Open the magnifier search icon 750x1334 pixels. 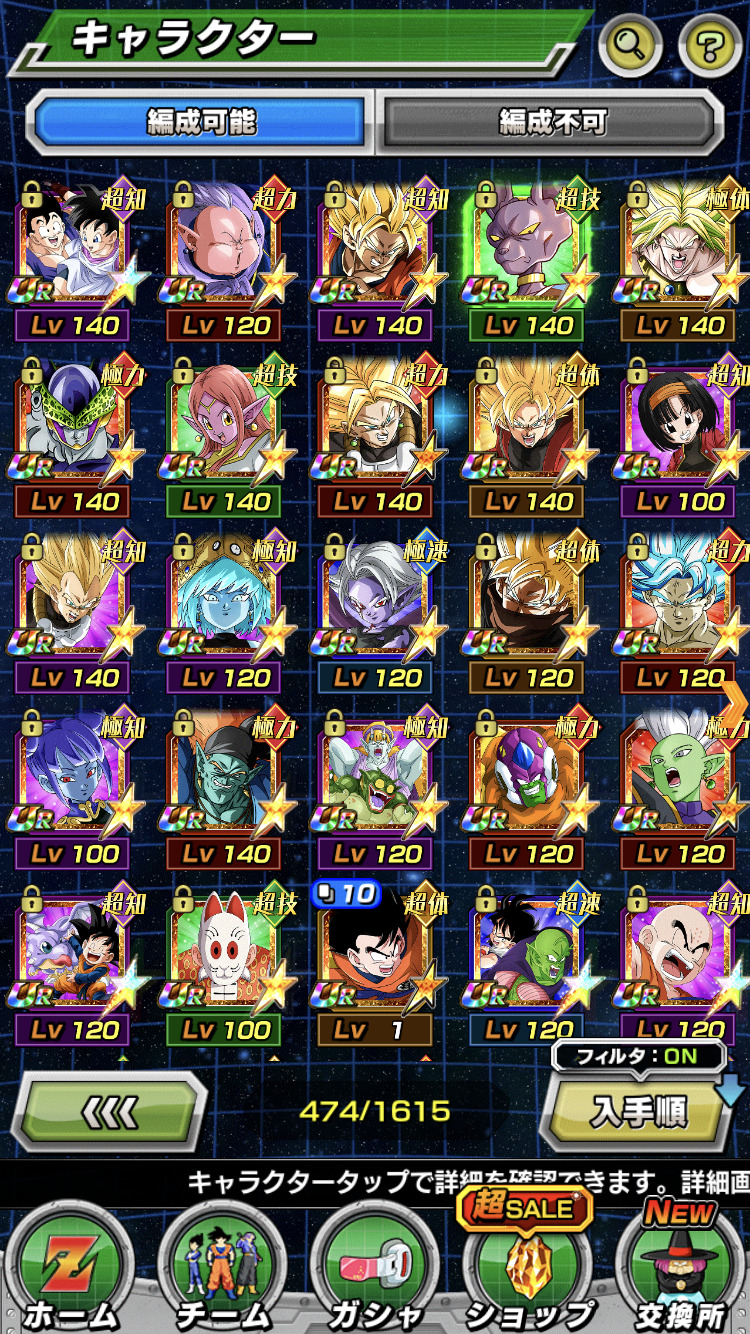tap(631, 45)
